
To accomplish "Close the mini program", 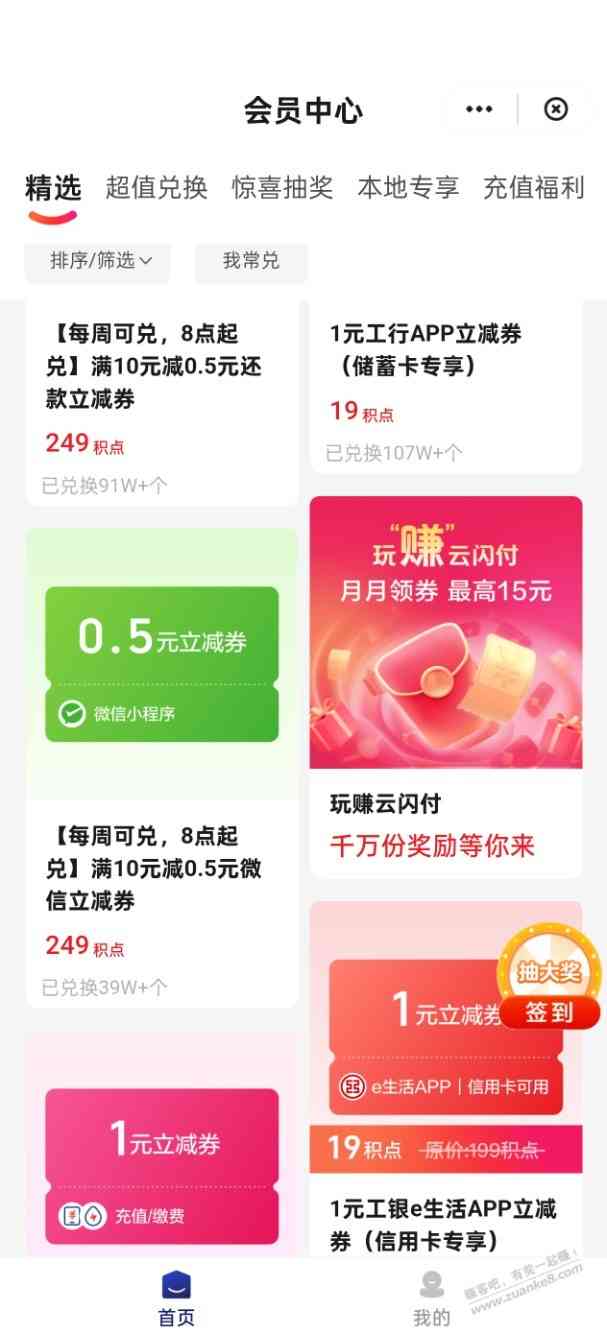I will click(x=555, y=110).
